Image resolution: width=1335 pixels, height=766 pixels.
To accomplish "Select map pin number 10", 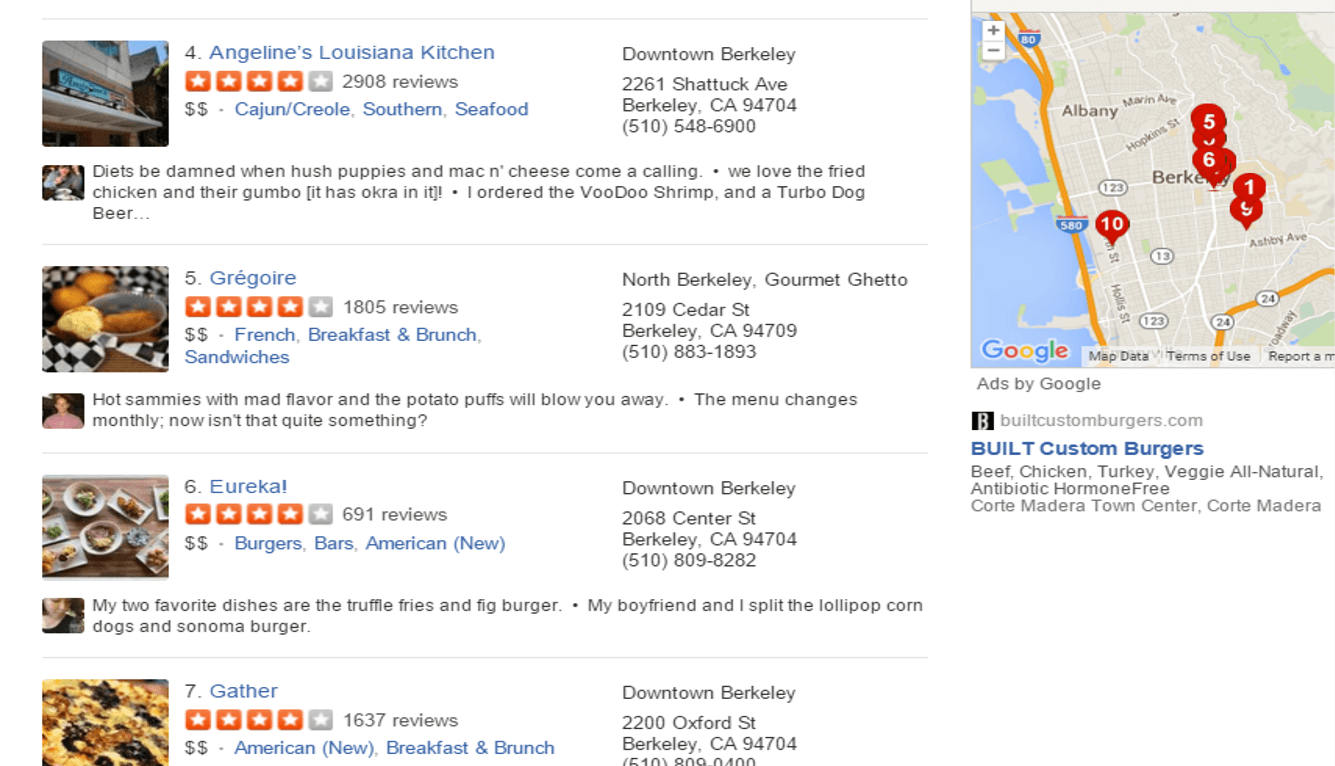I will [1111, 225].
